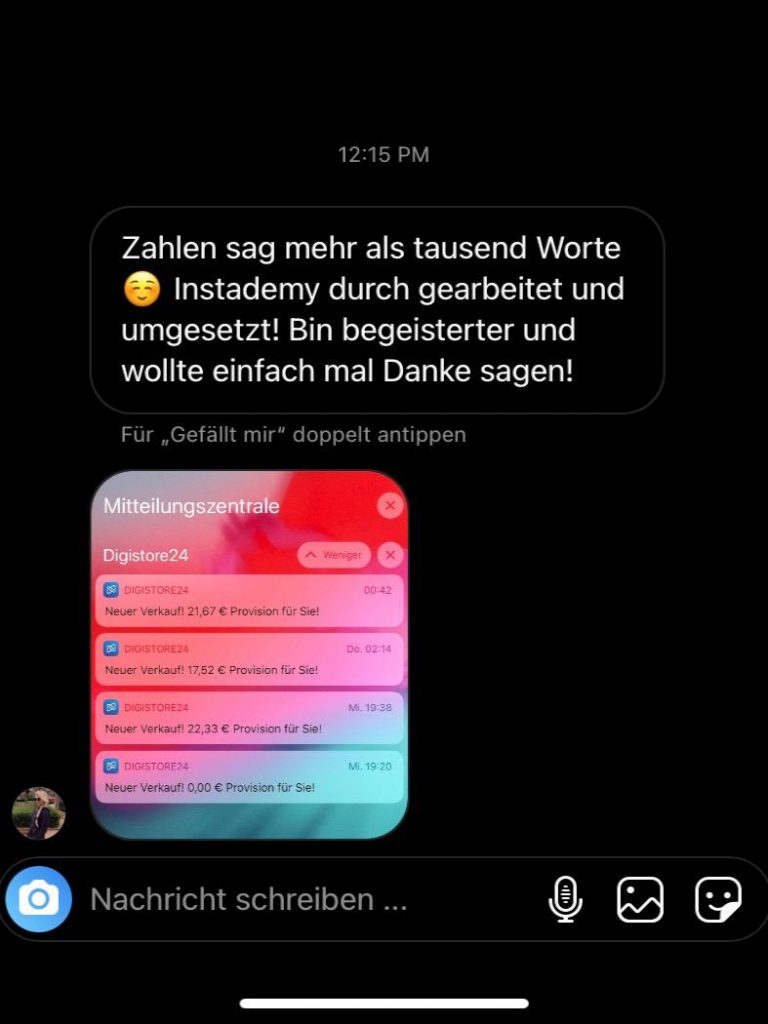This screenshot has width=768, height=1024.
Task: Open the photo gallery picker icon
Action: (x=640, y=899)
